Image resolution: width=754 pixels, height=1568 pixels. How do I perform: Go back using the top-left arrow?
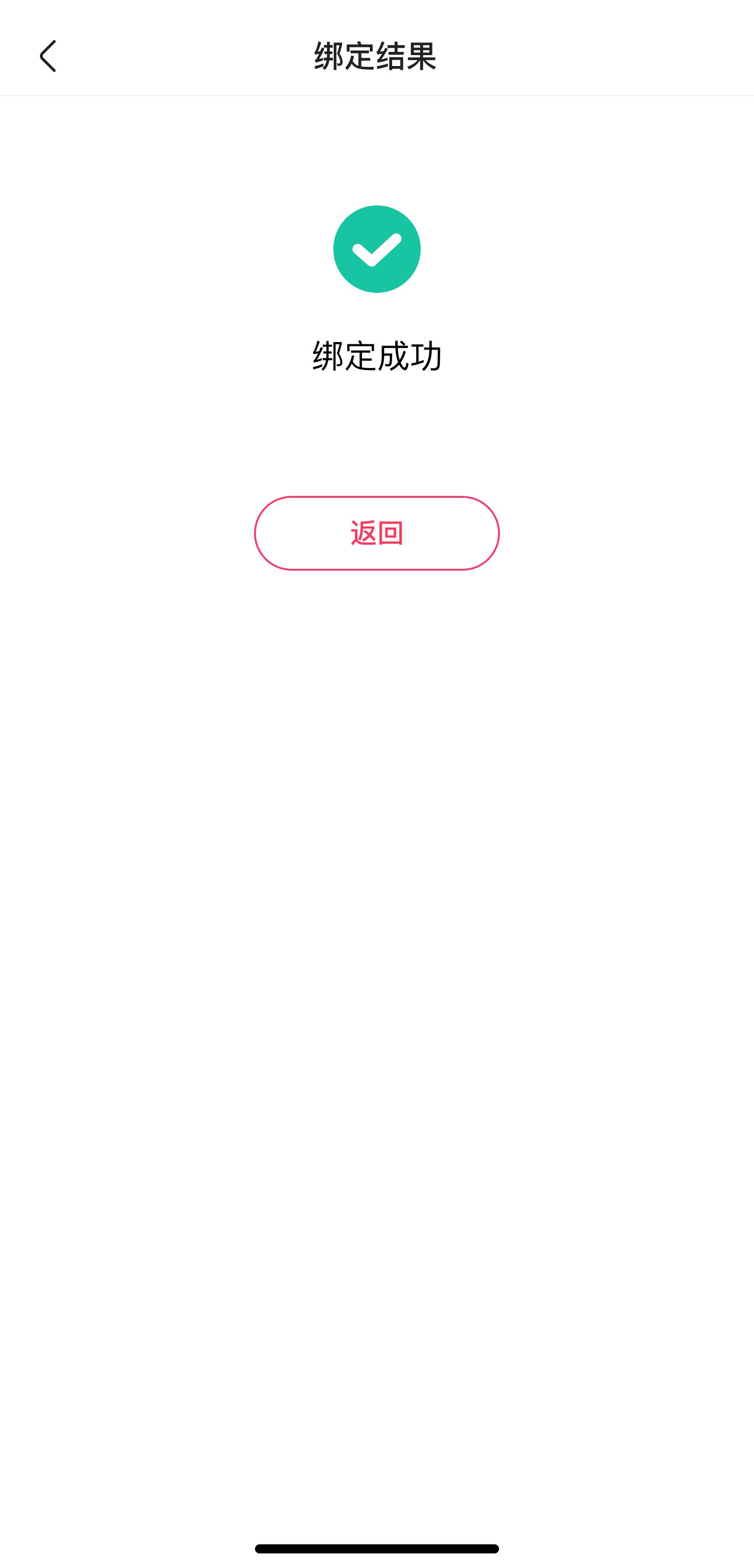(x=47, y=56)
